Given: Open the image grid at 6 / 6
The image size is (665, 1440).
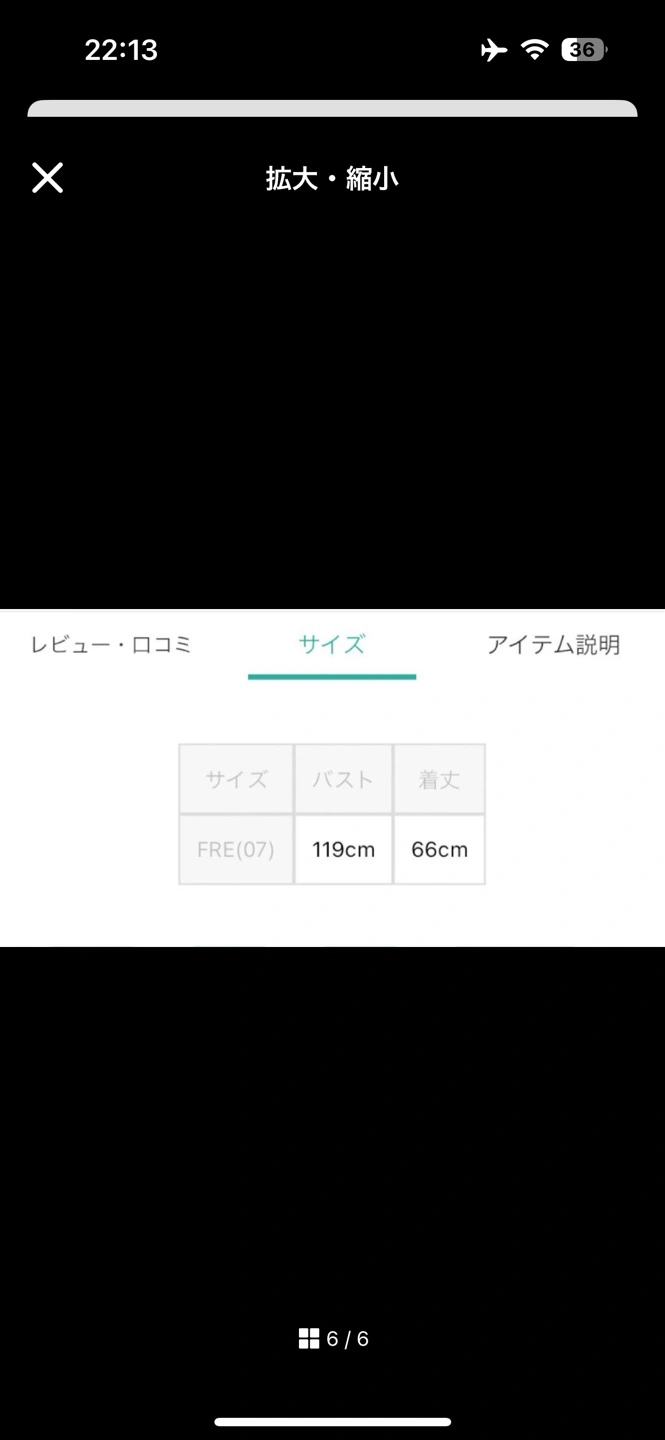Looking at the screenshot, I should pos(333,1339).
